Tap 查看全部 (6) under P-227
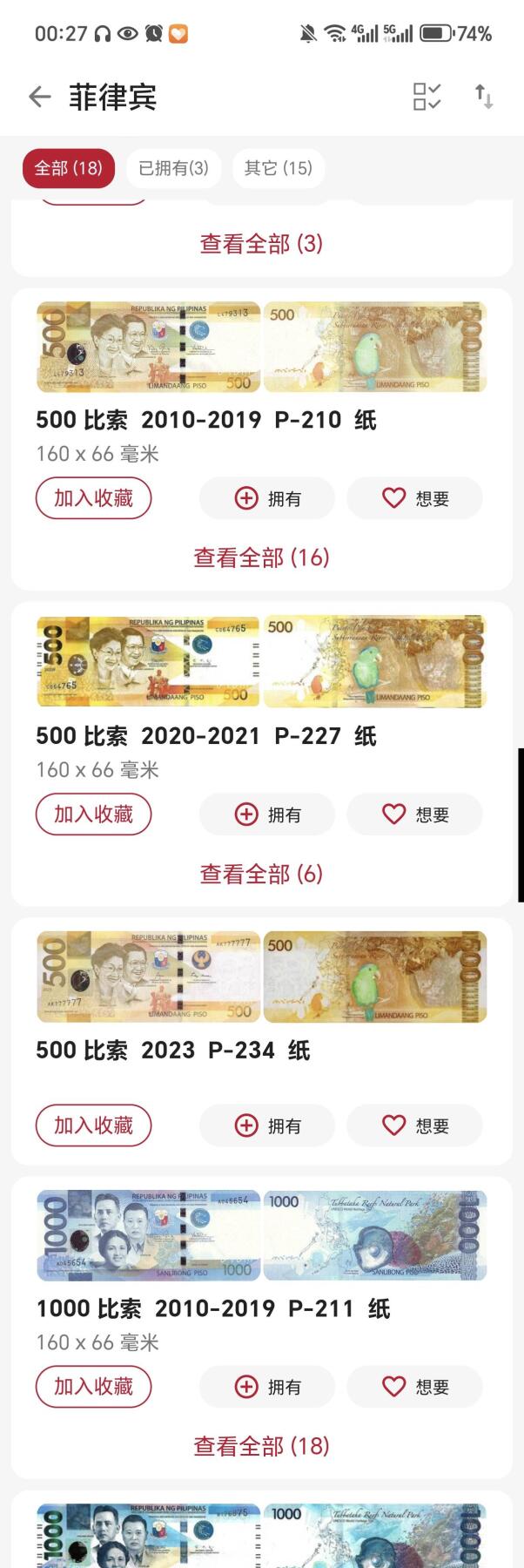524x1568 pixels. point(261,874)
